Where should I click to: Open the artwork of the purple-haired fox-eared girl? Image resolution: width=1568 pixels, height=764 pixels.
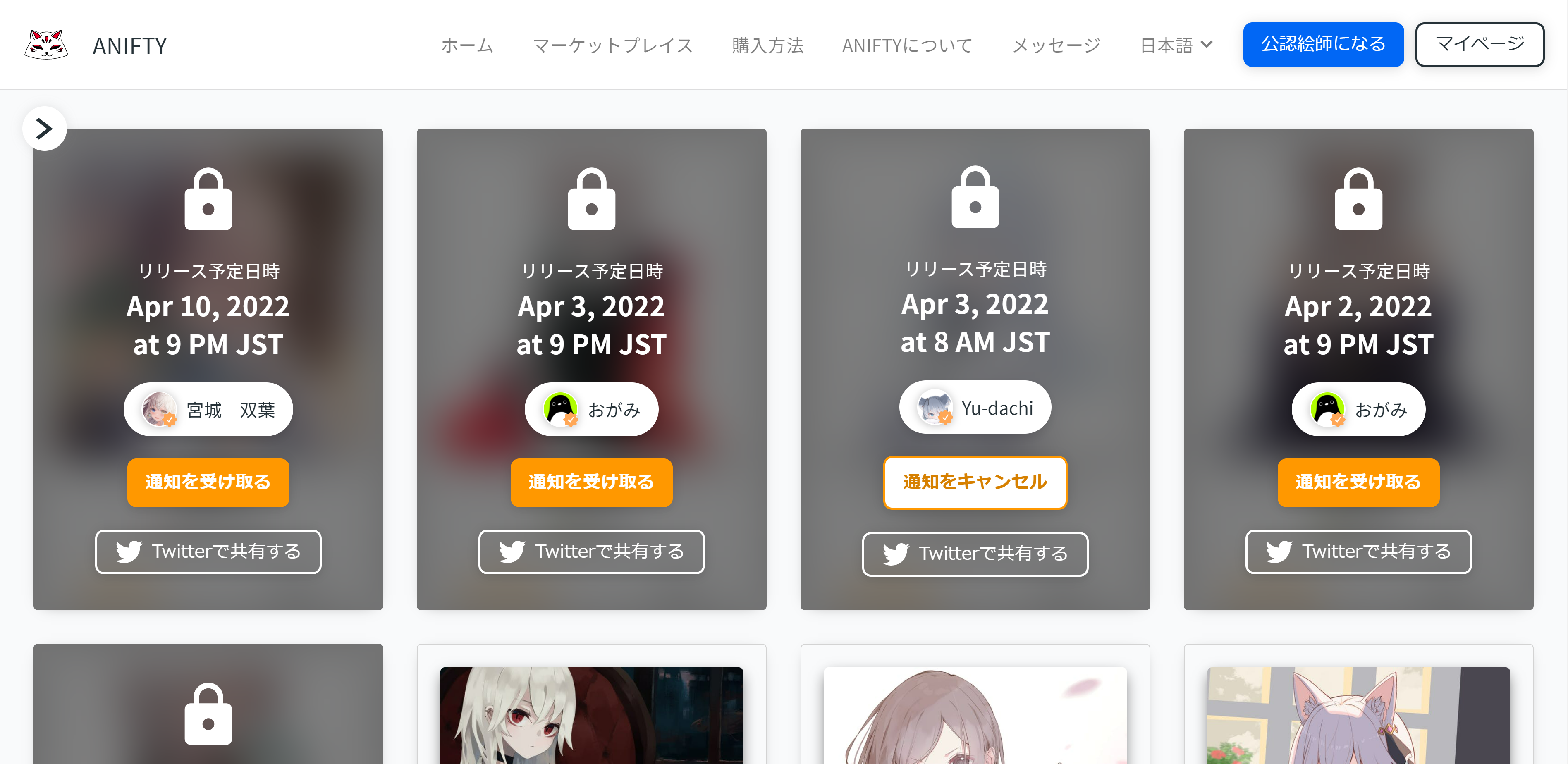tap(1358, 715)
